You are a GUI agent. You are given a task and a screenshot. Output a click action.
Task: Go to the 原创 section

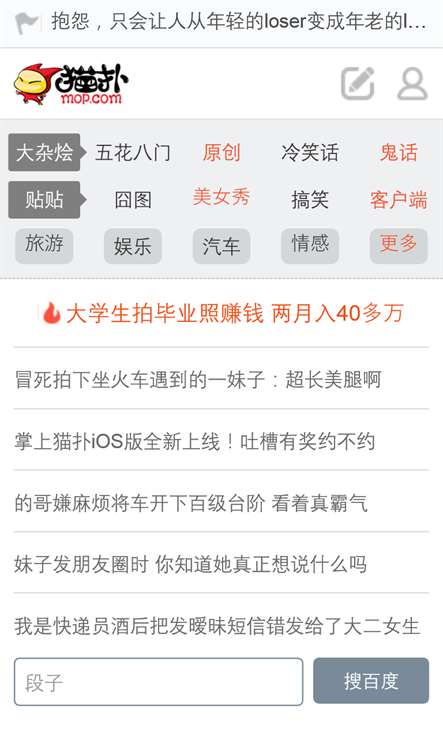pos(221,152)
